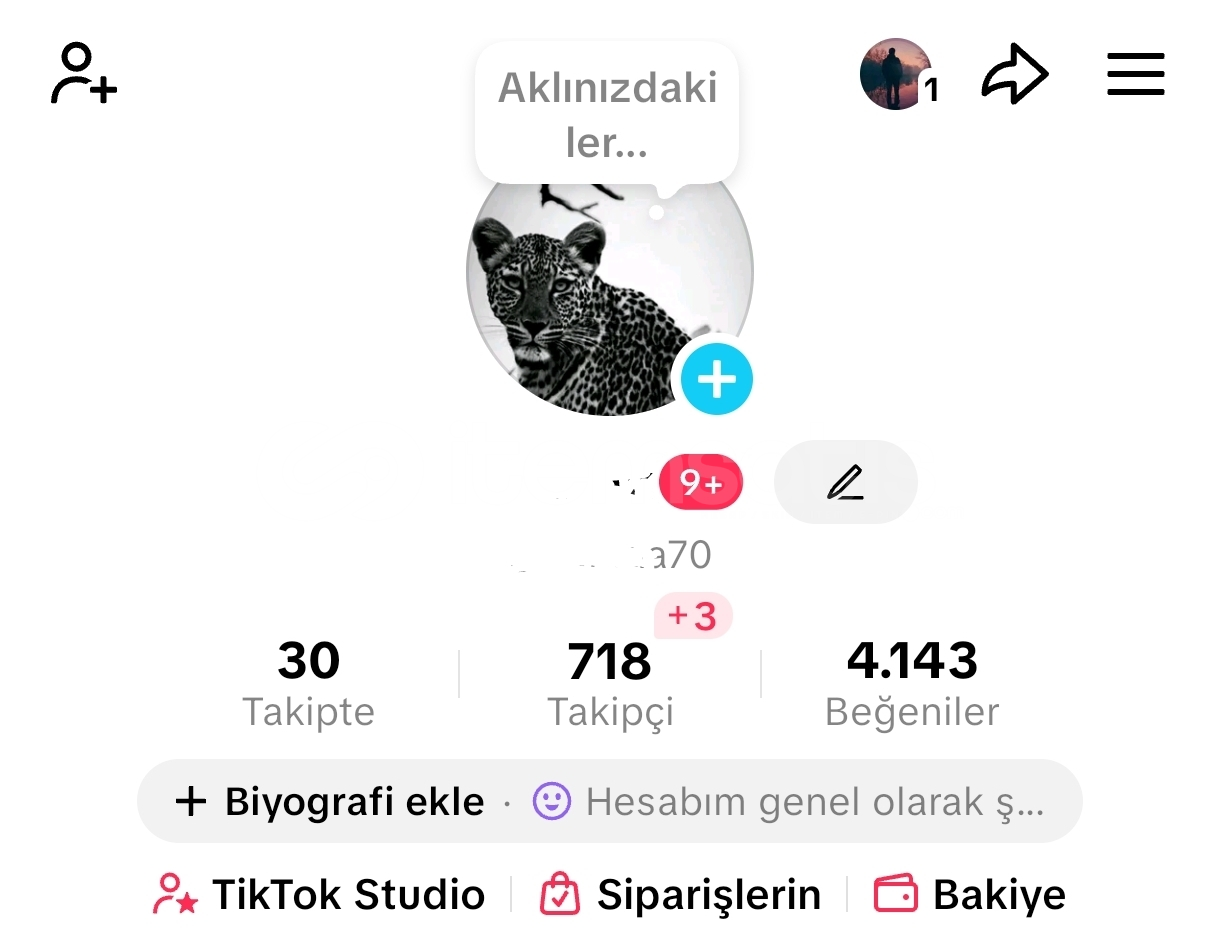The height and width of the screenshot is (943, 1220).
Task: Open TikTok Studio
Action: (x=320, y=895)
